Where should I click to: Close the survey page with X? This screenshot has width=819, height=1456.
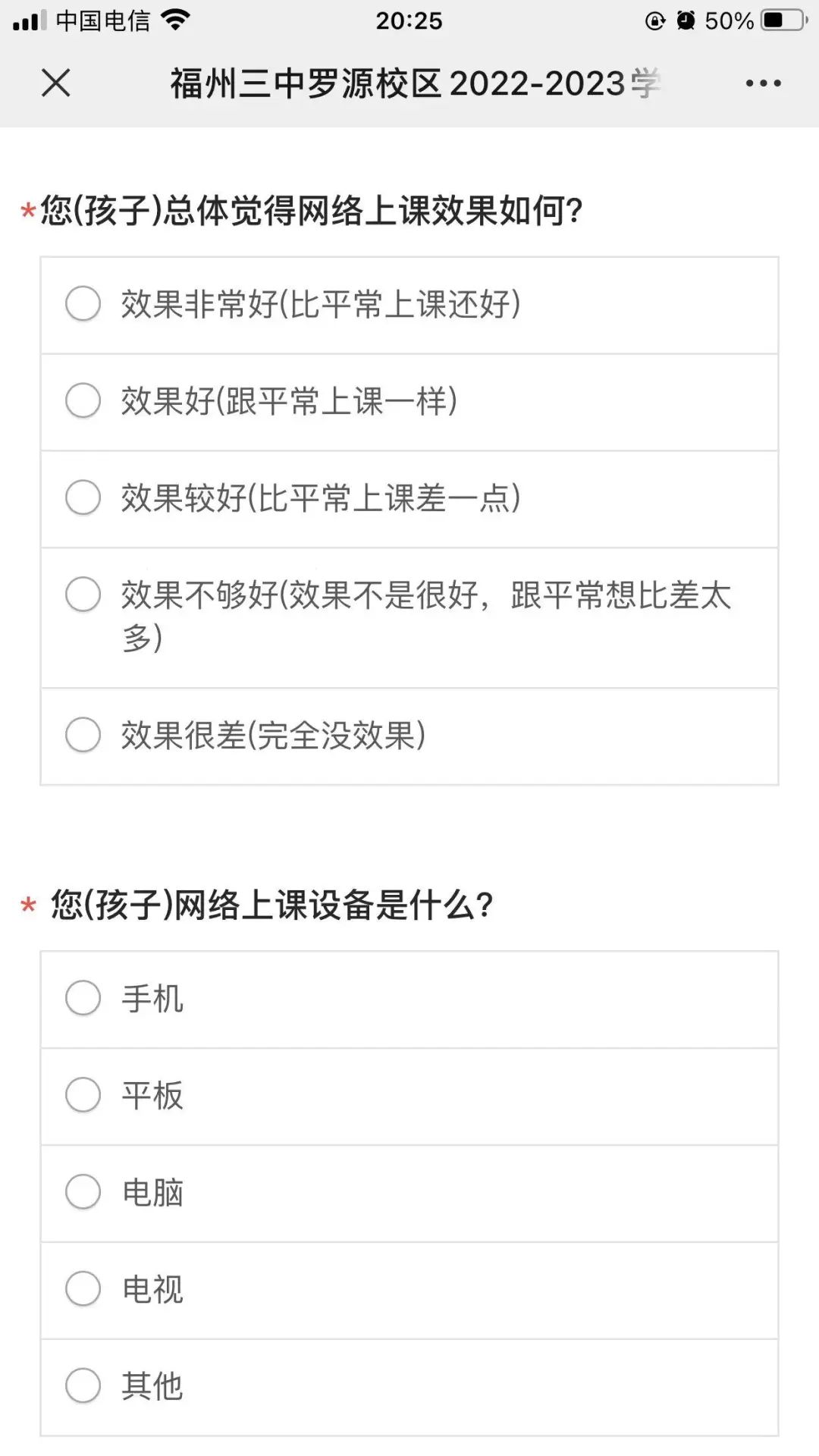coord(56,83)
